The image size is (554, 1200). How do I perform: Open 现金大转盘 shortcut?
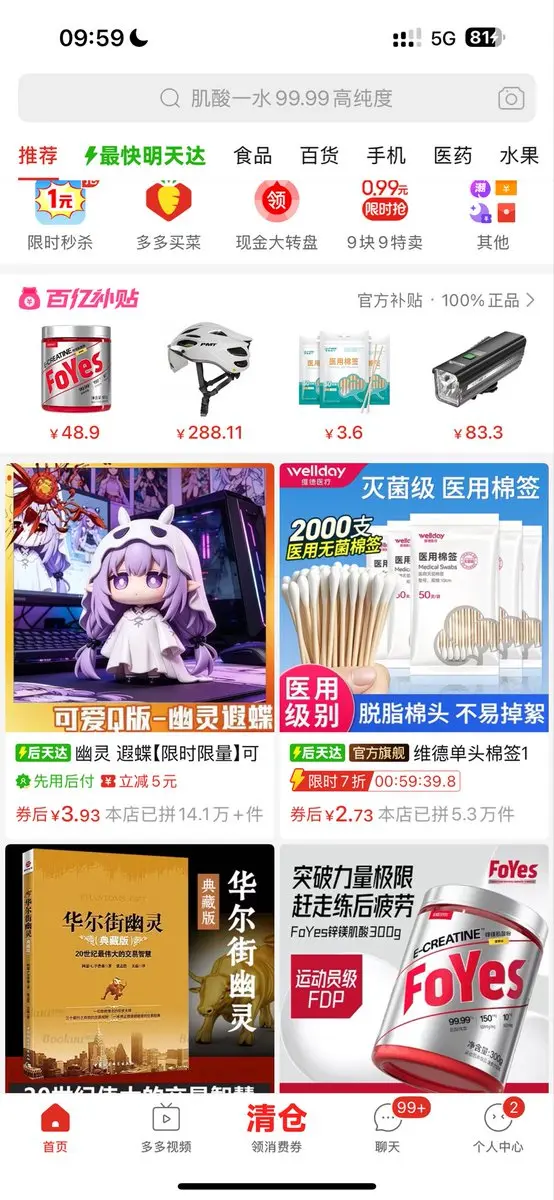pos(277,215)
